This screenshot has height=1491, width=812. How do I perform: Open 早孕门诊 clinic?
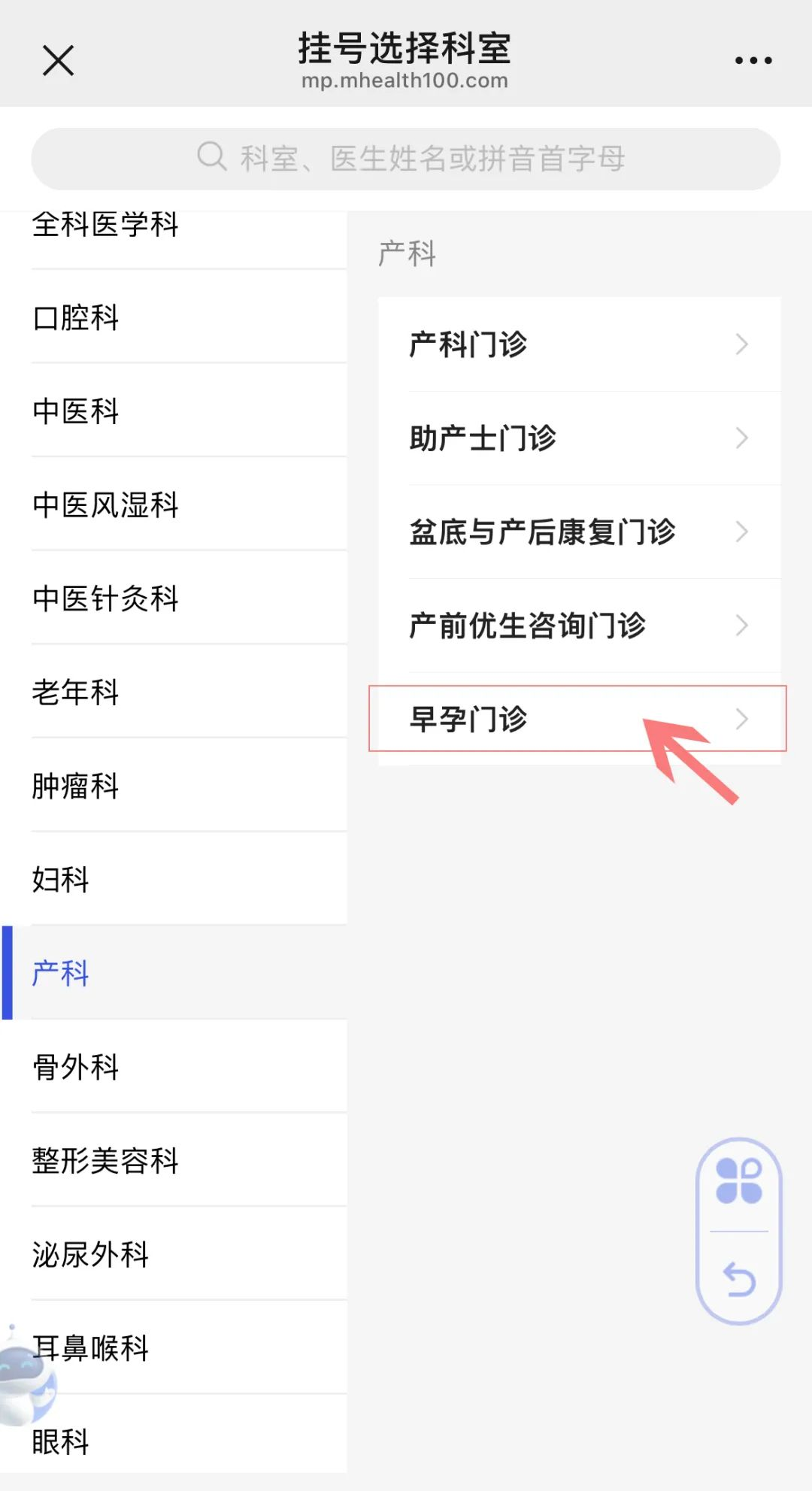coord(579,719)
